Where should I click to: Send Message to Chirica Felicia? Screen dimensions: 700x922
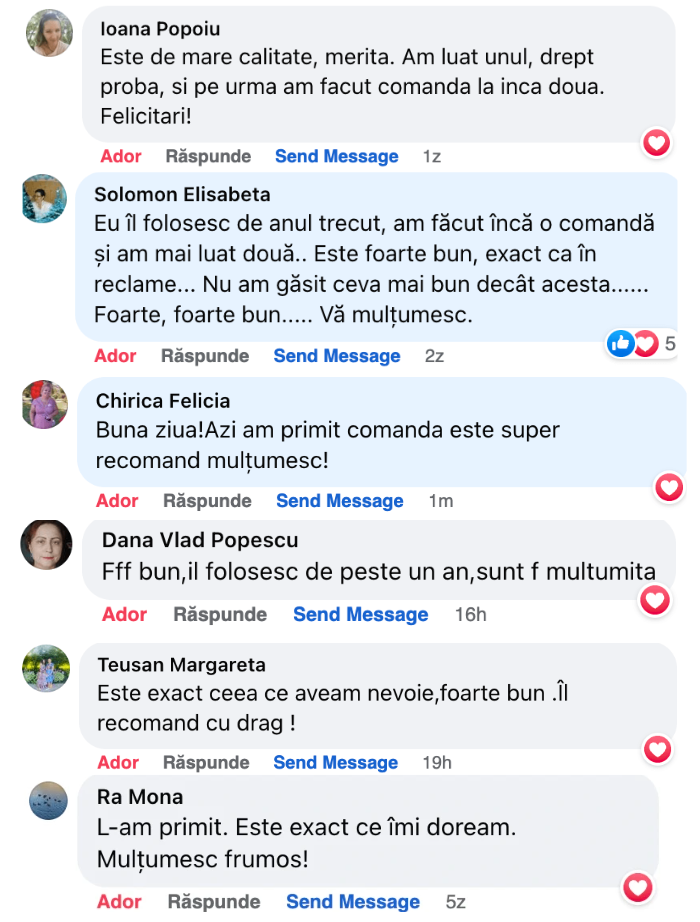(339, 501)
